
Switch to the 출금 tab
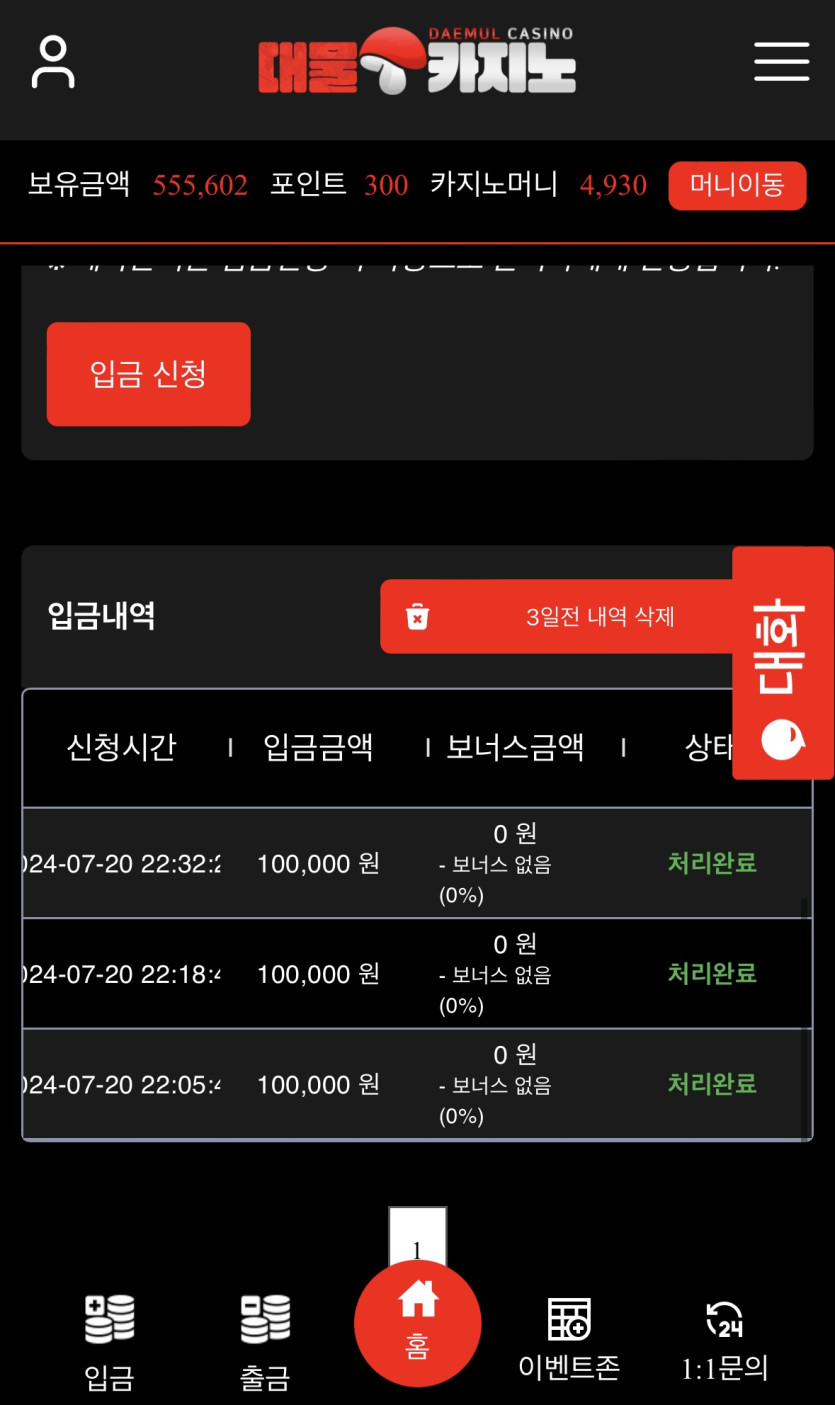click(265, 1342)
